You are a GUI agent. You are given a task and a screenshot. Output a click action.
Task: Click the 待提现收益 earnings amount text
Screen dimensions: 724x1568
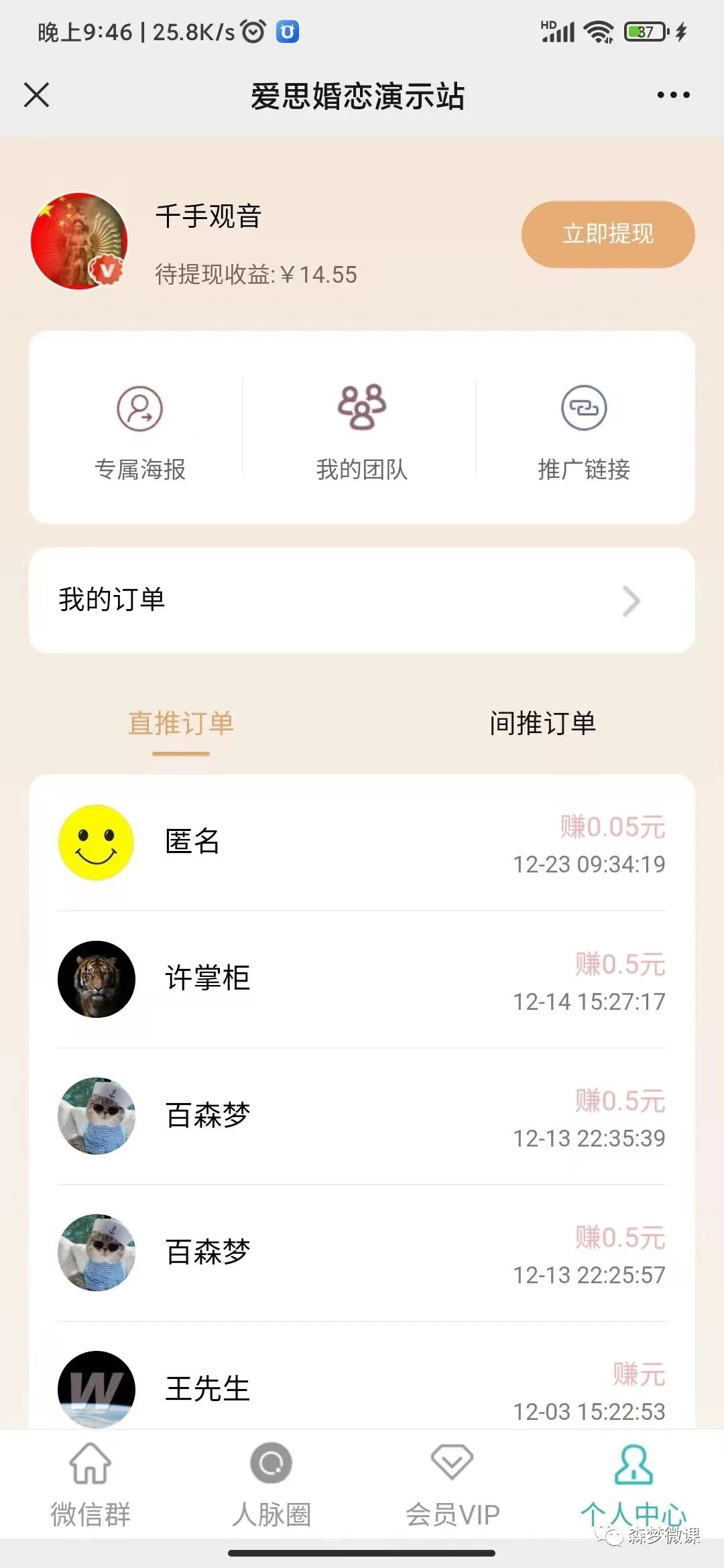pos(253,275)
